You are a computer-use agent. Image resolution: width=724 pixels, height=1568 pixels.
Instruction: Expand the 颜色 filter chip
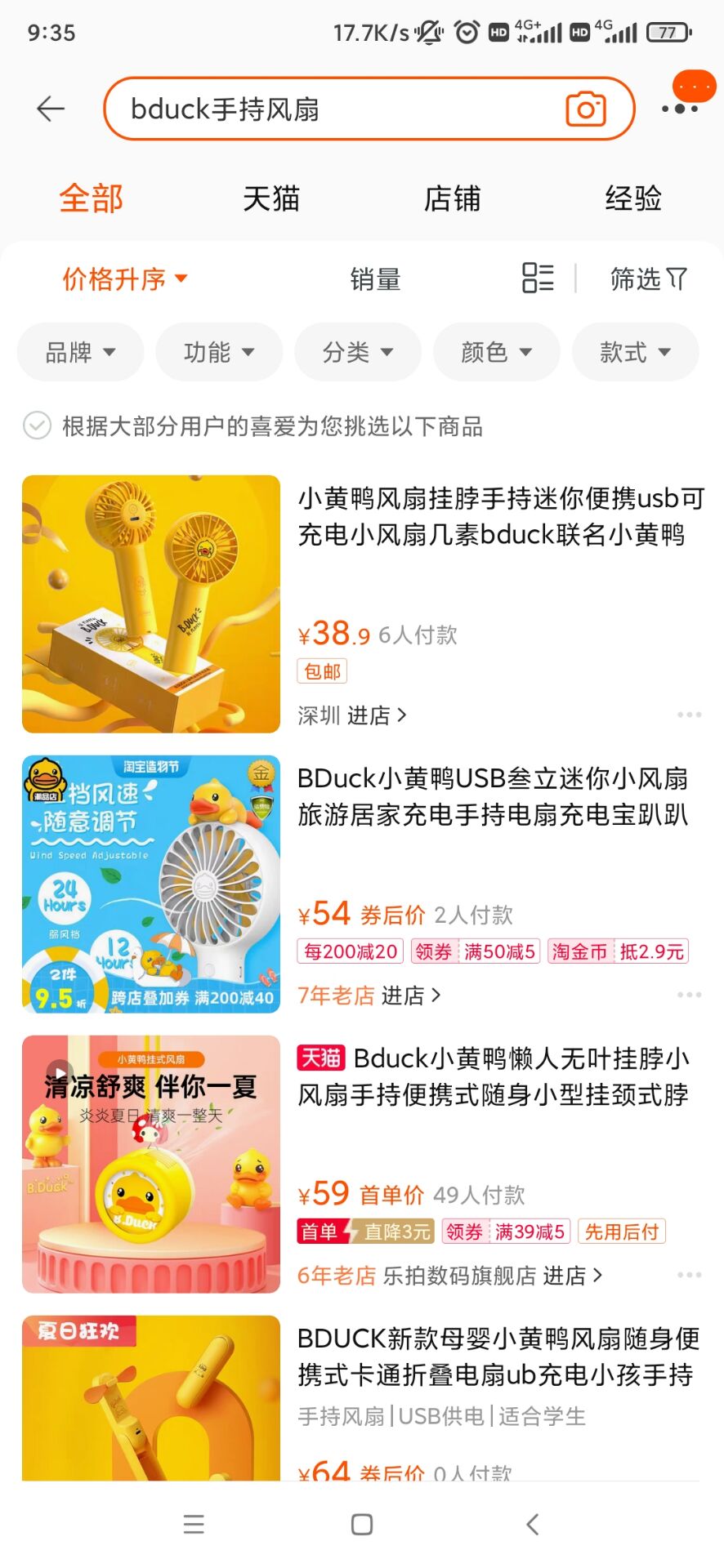pyautogui.click(x=496, y=352)
